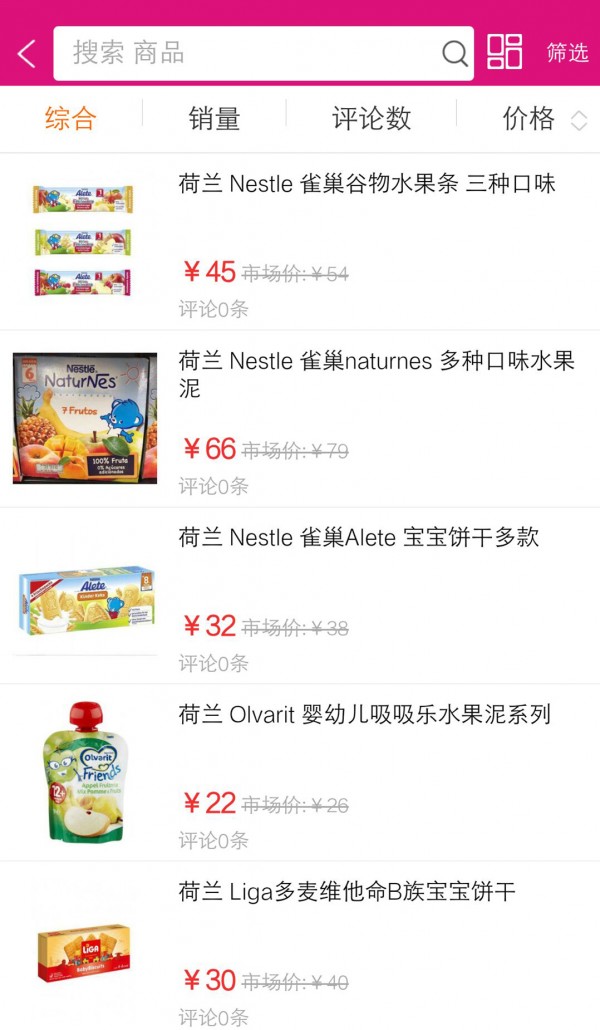Image resolution: width=600 pixels, height=1030 pixels.
Task: Switch to grid view layout
Action: [x=505, y=52]
